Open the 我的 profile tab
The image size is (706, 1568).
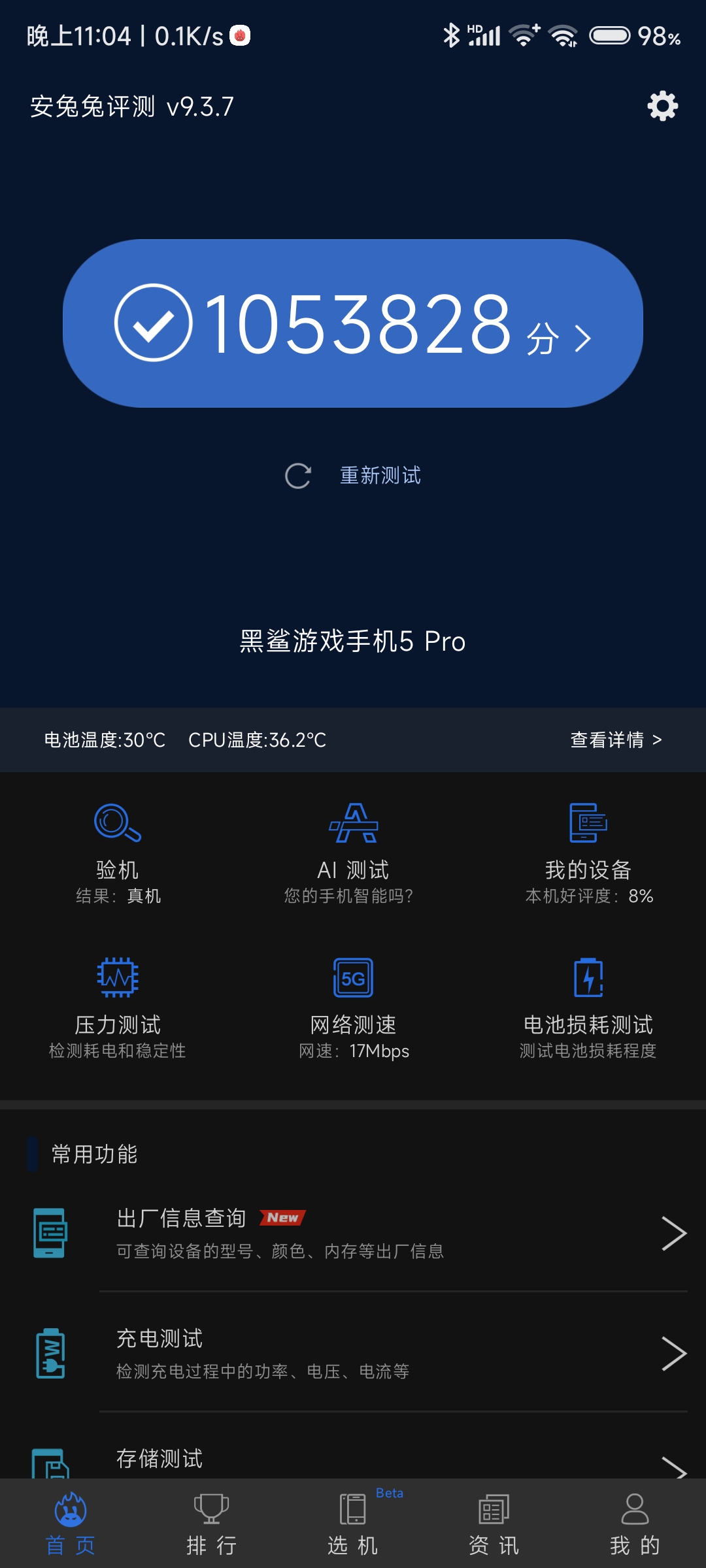635,1524
